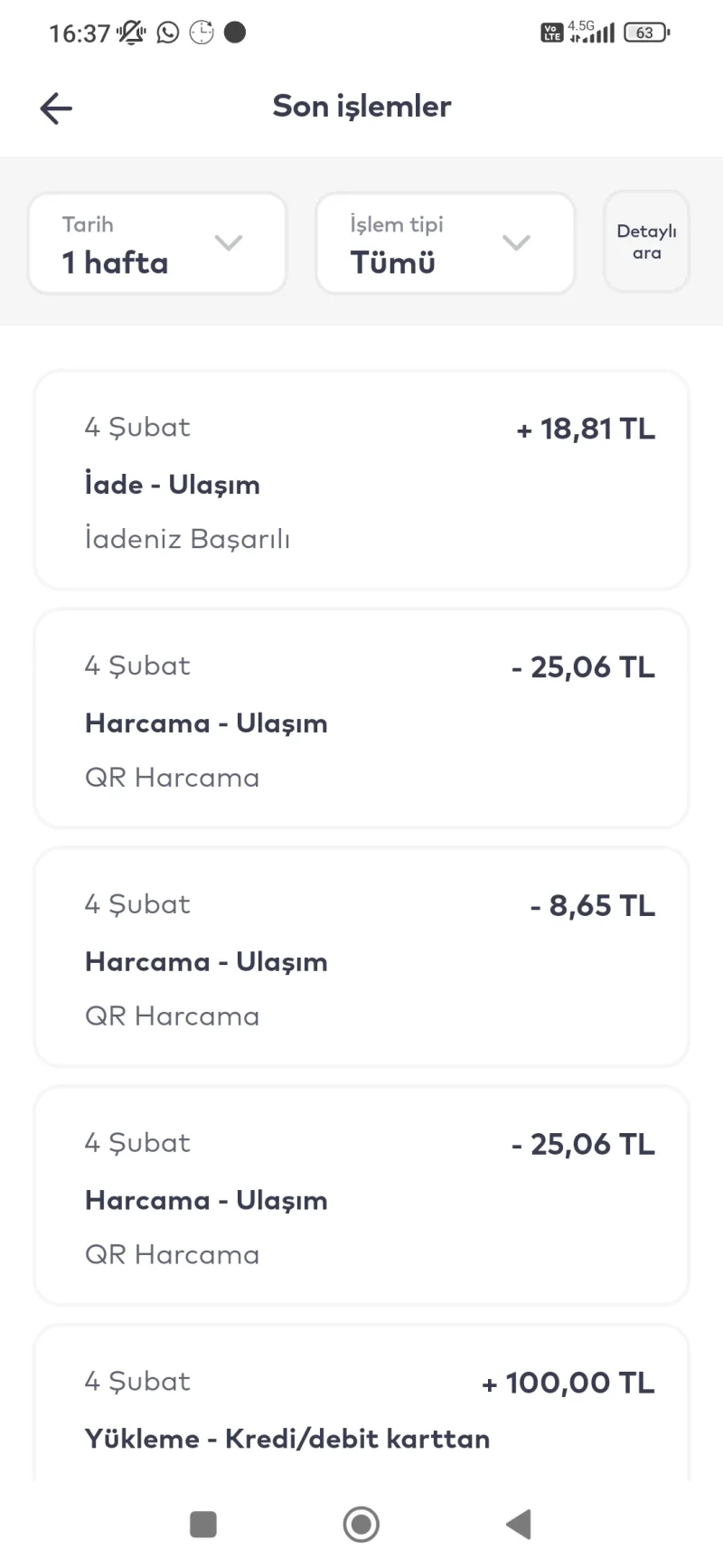Viewport: 723px width, 1568px height.
Task: Open the İade - Ulaşım transaction
Action: coord(361,479)
